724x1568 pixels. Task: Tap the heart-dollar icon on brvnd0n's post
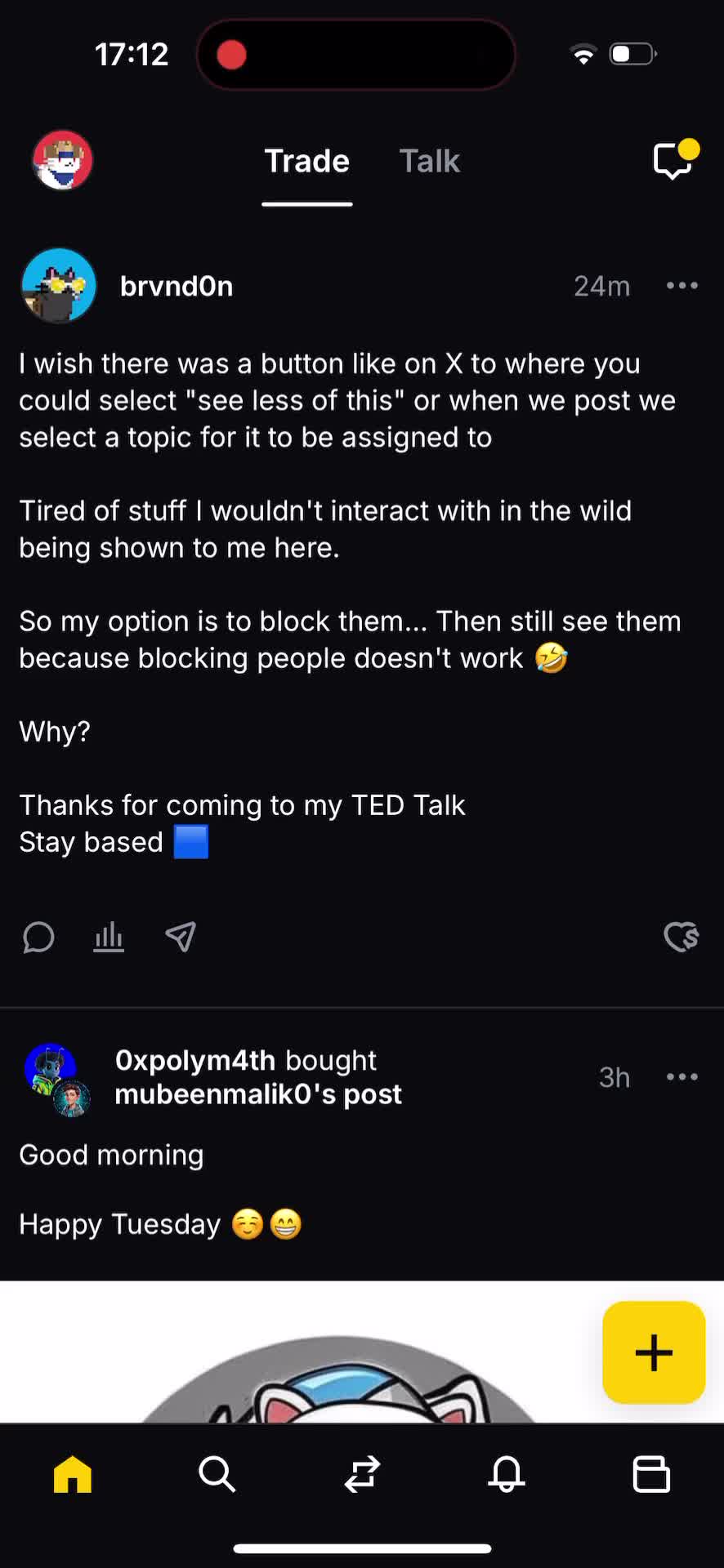pyautogui.click(x=681, y=938)
